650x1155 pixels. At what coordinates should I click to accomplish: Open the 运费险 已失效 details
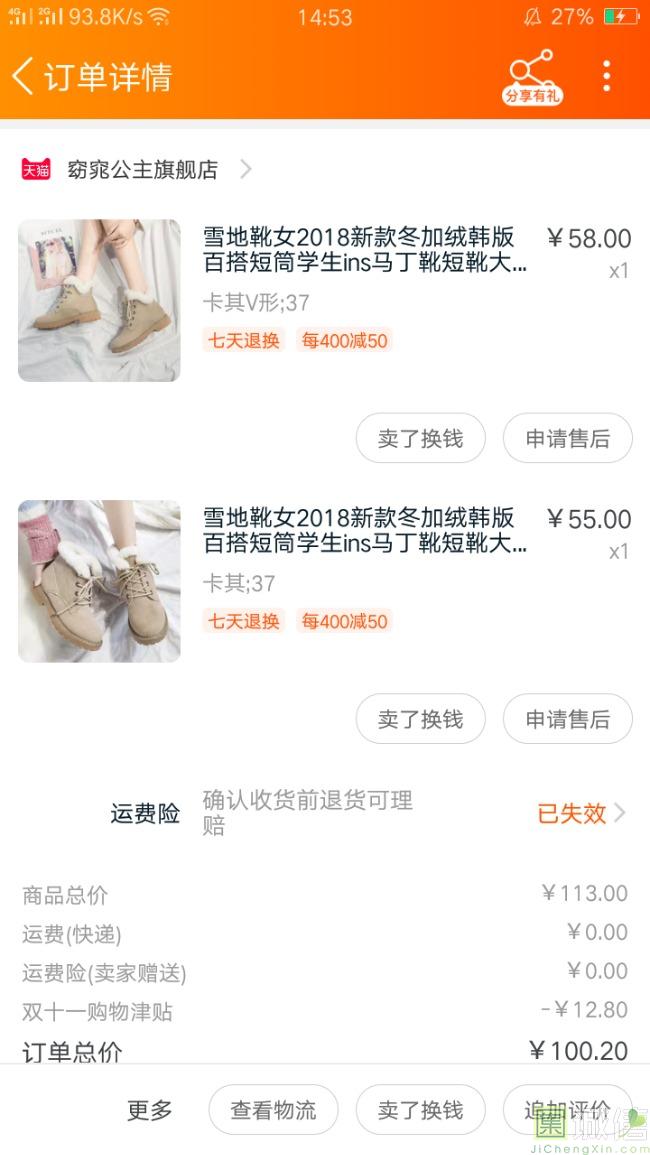pos(581,814)
